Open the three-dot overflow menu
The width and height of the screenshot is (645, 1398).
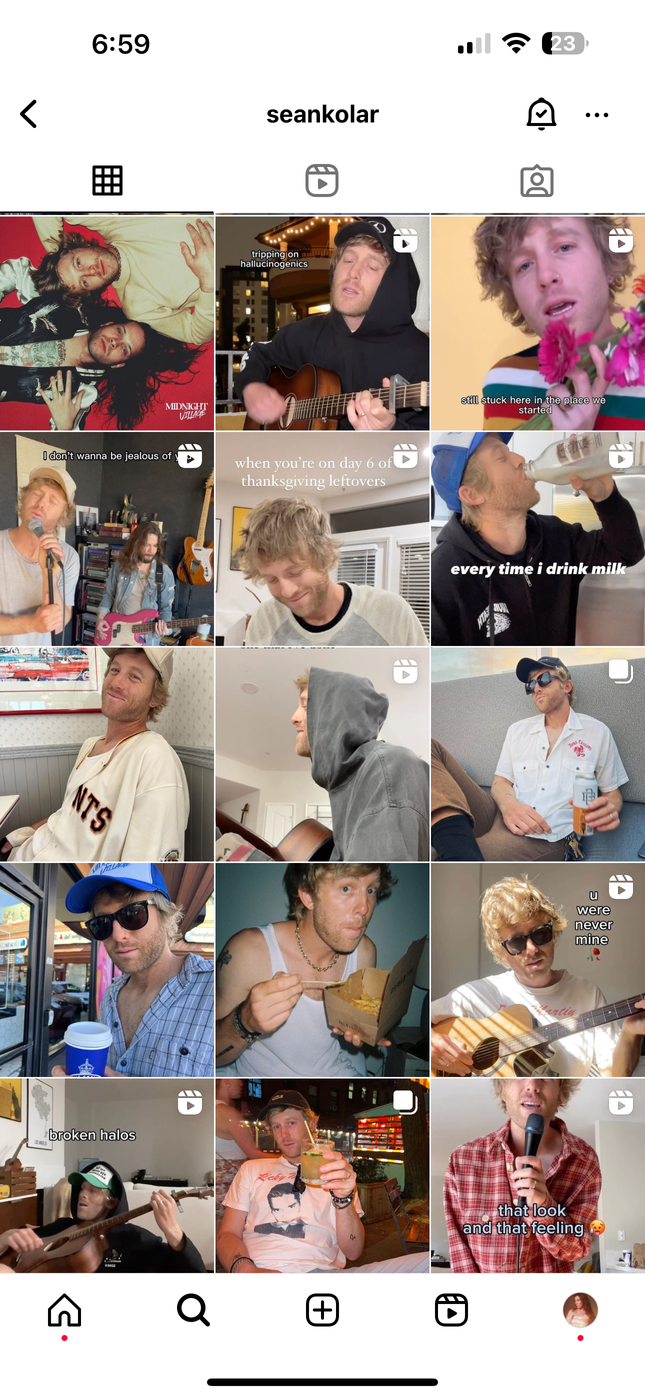point(597,115)
